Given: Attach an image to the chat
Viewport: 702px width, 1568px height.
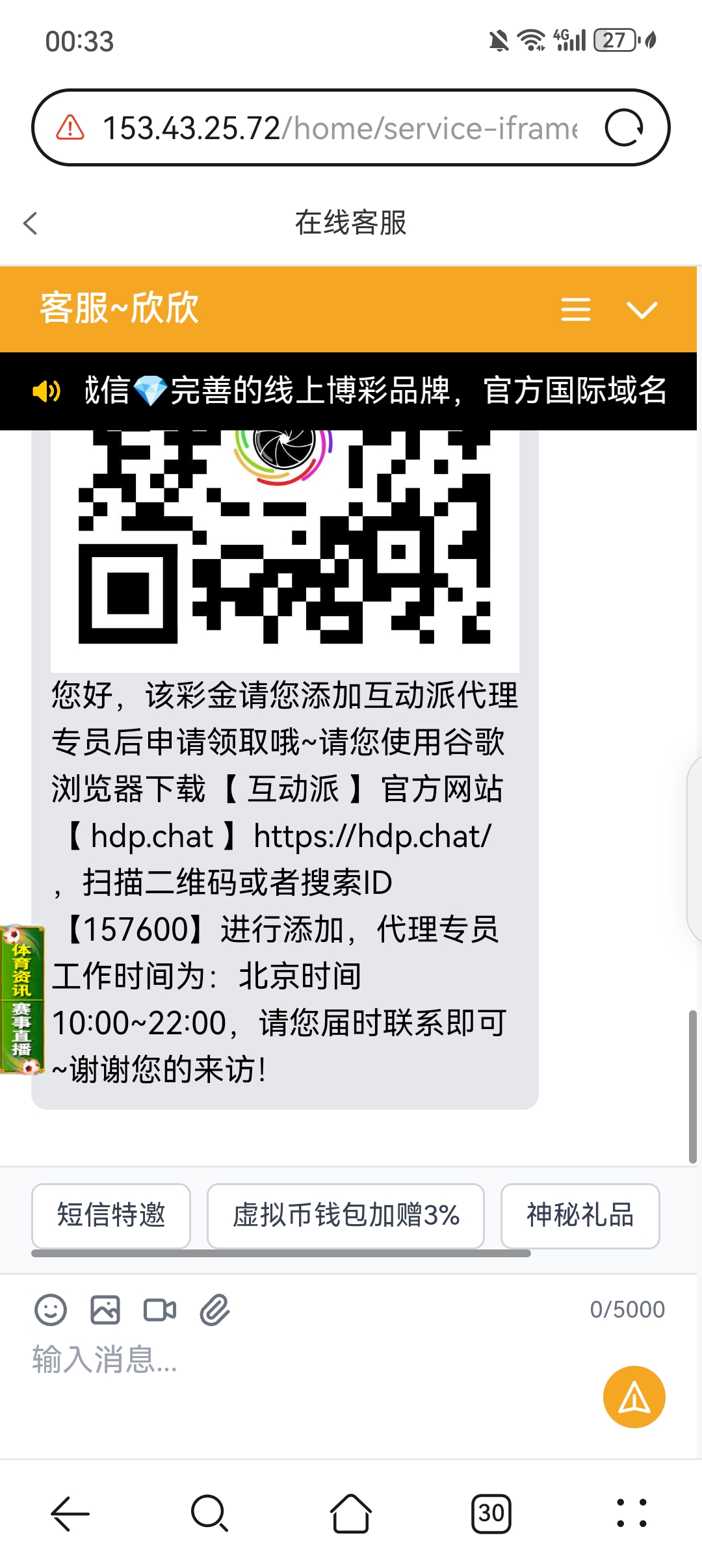Looking at the screenshot, I should pos(105,1309).
